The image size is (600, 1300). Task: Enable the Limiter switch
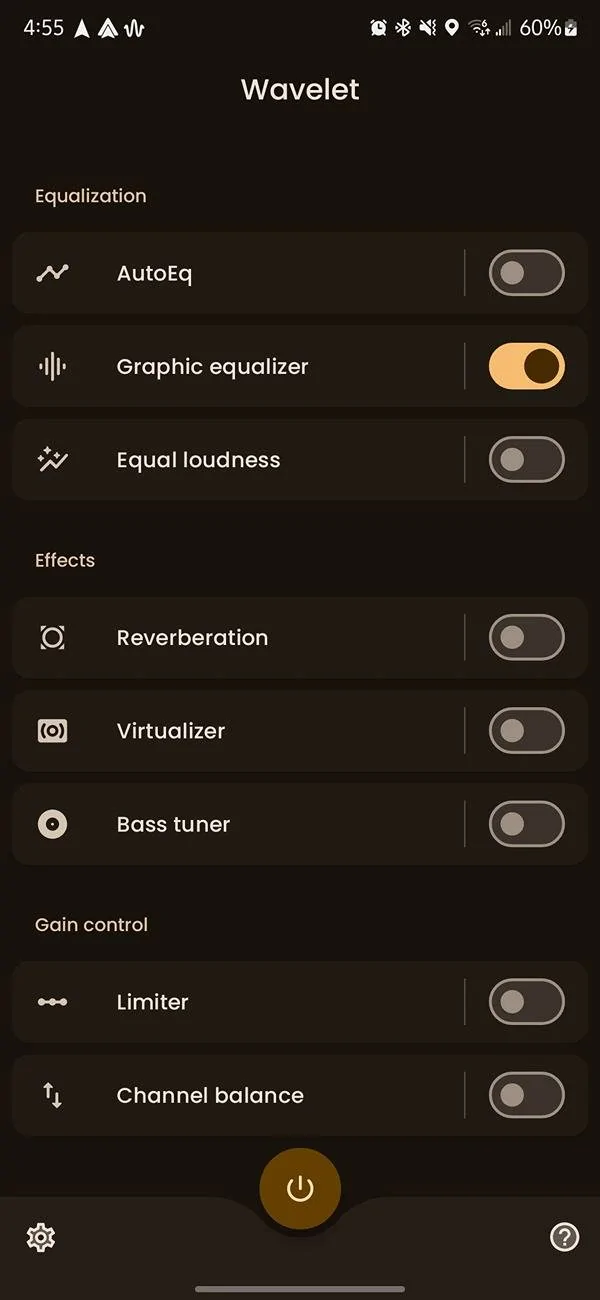pyautogui.click(x=526, y=1002)
